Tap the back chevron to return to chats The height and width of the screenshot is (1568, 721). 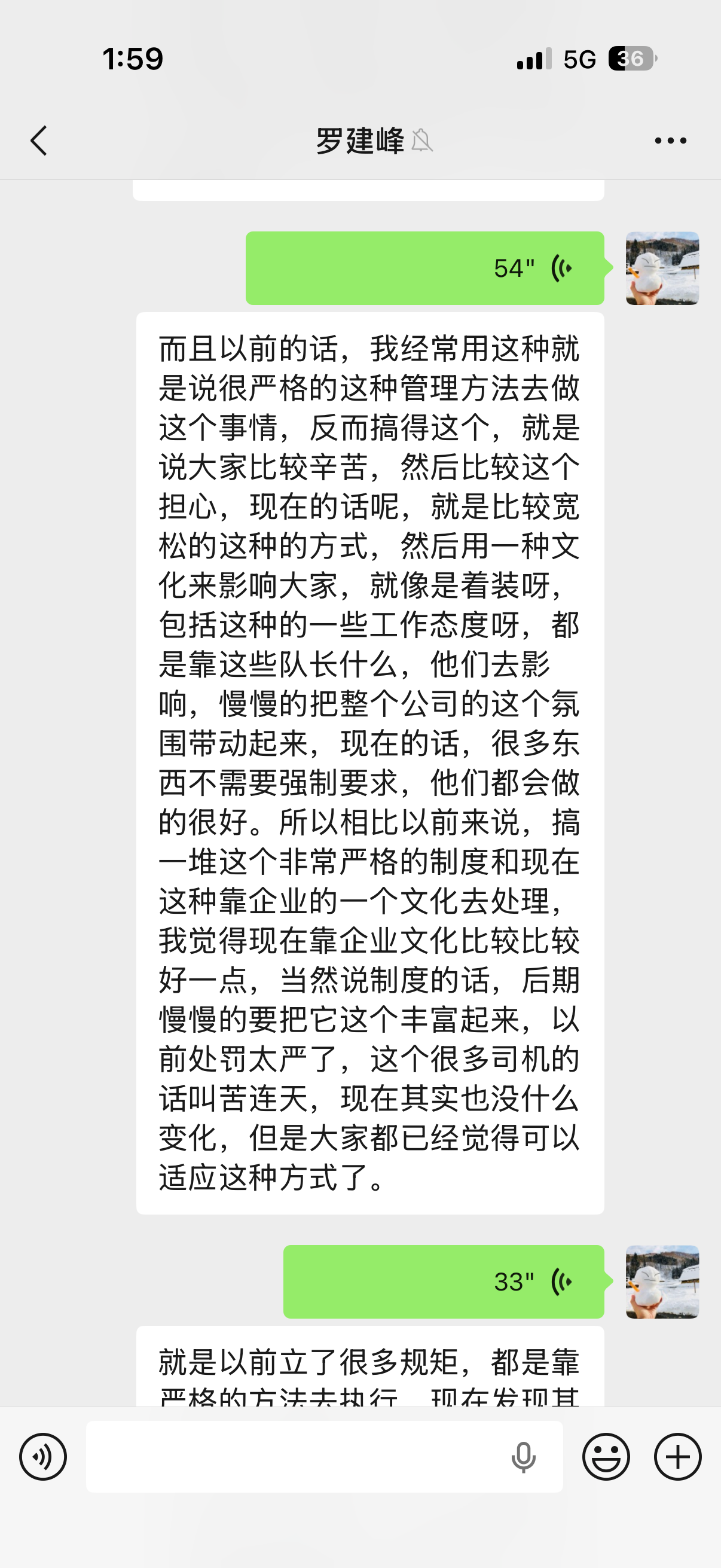[39, 140]
